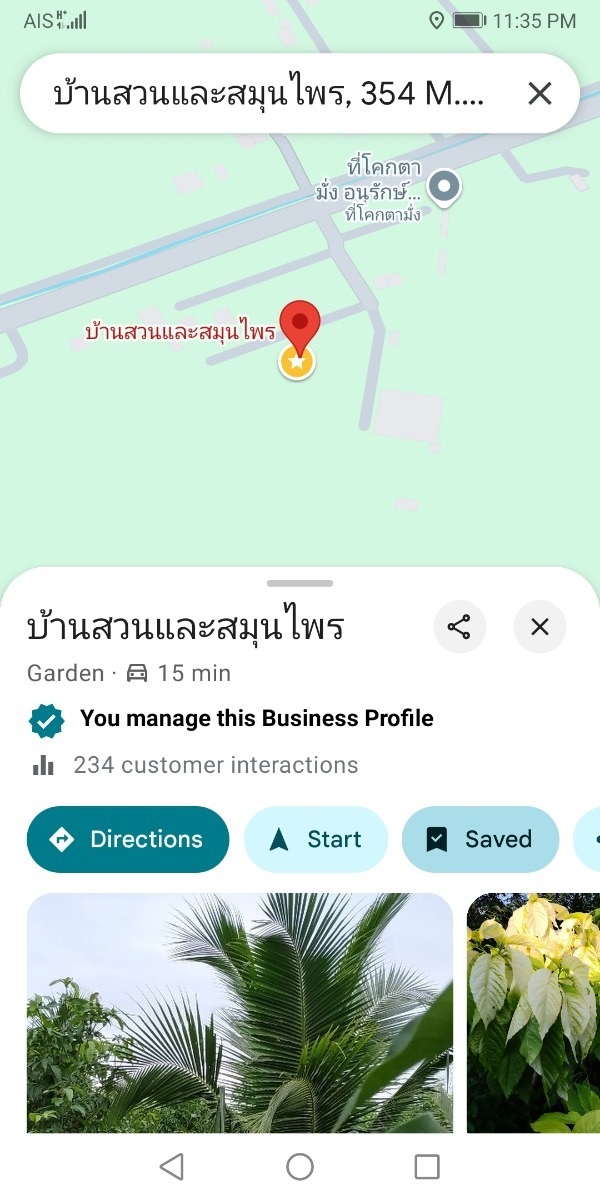600x1200 pixels.
Task: Open the yellow-leaf plant photo
Action: [533, 1012]
